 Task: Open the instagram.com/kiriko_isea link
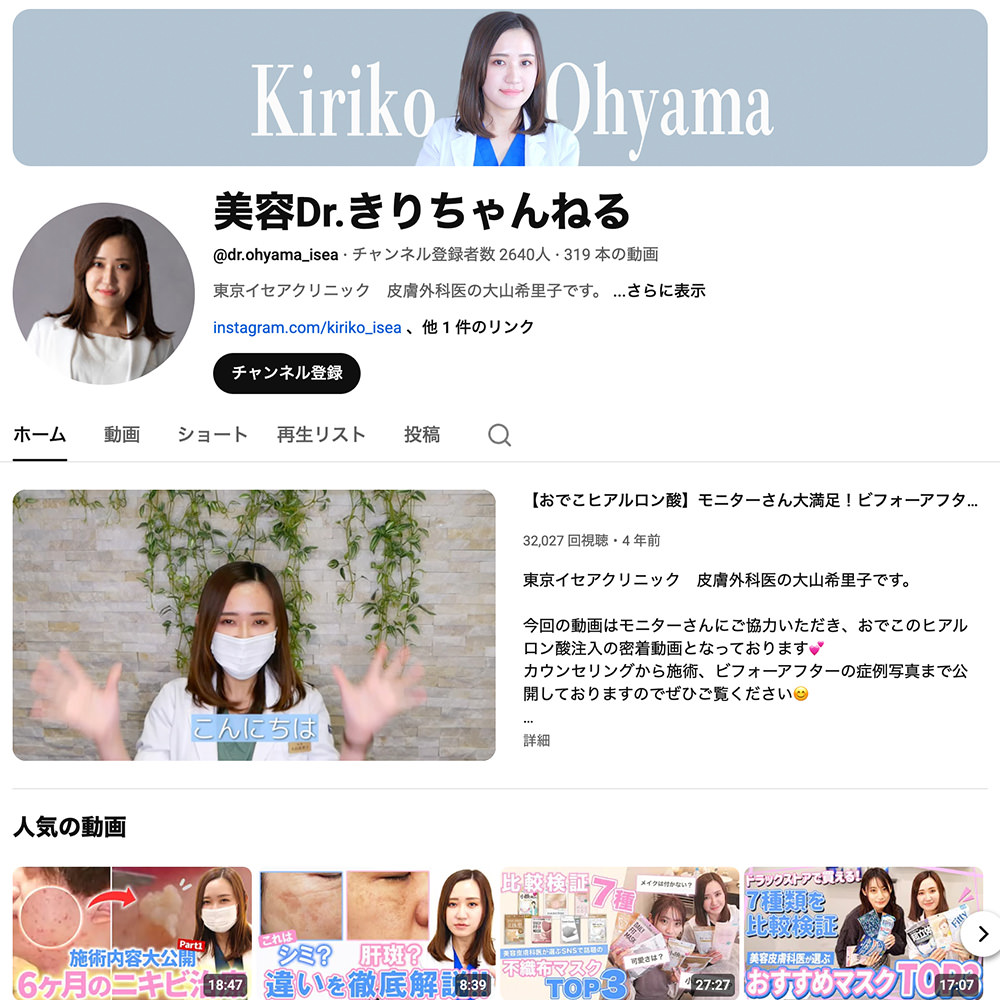307,327
